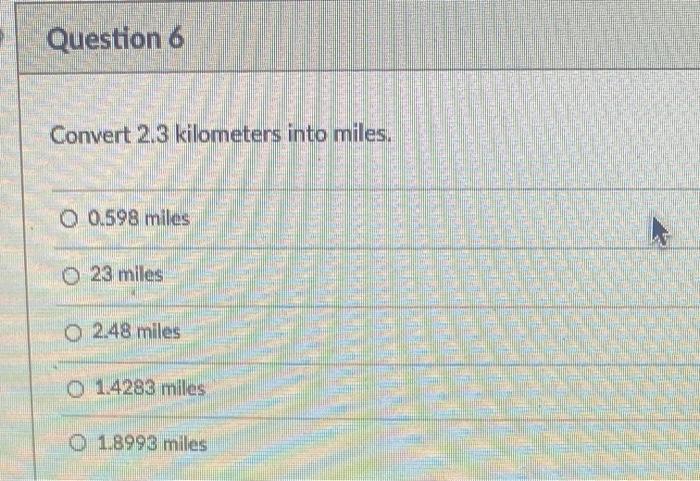
Task: Tap the 1.8993 miles choice
Action: point(82,443)
